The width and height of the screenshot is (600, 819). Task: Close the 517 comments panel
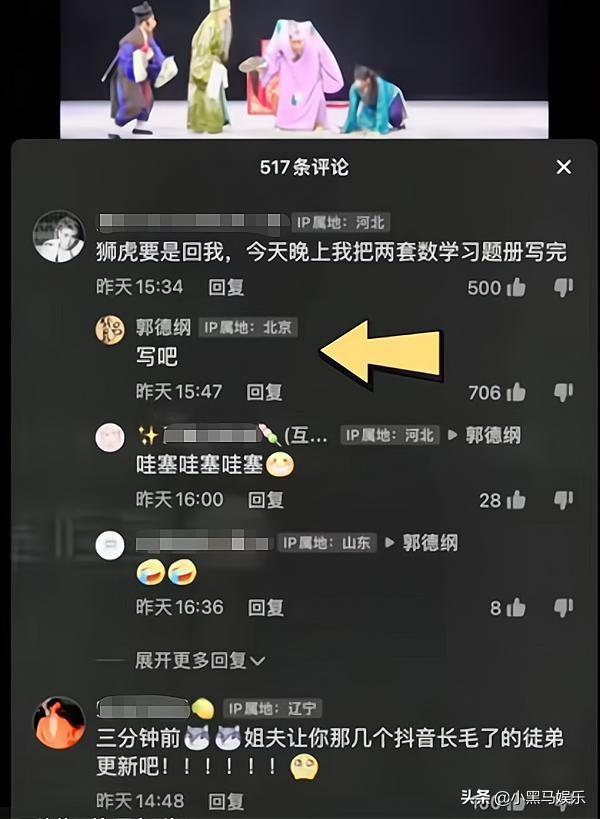coord(564,167)
